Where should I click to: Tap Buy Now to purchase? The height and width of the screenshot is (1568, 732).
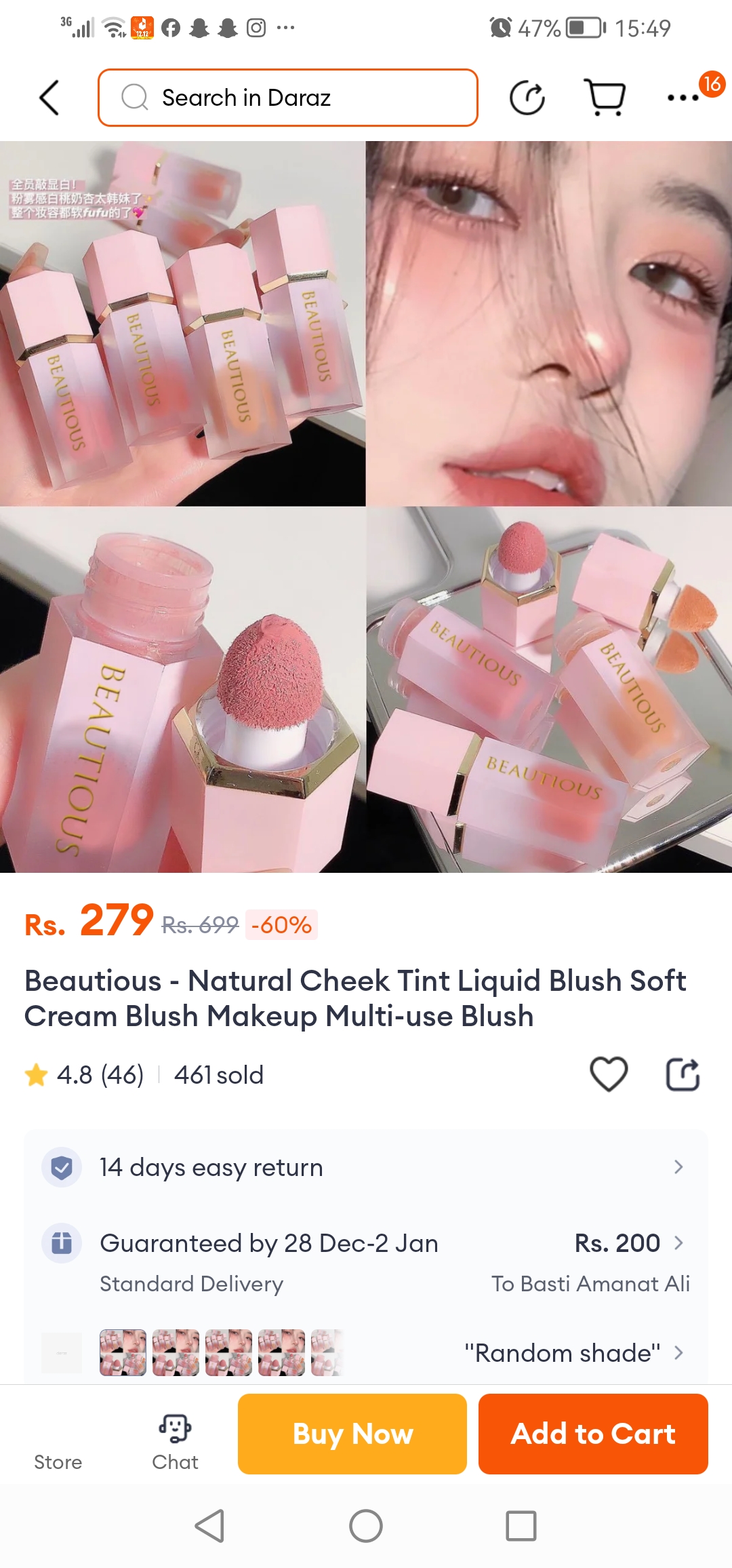point(352,1434)
